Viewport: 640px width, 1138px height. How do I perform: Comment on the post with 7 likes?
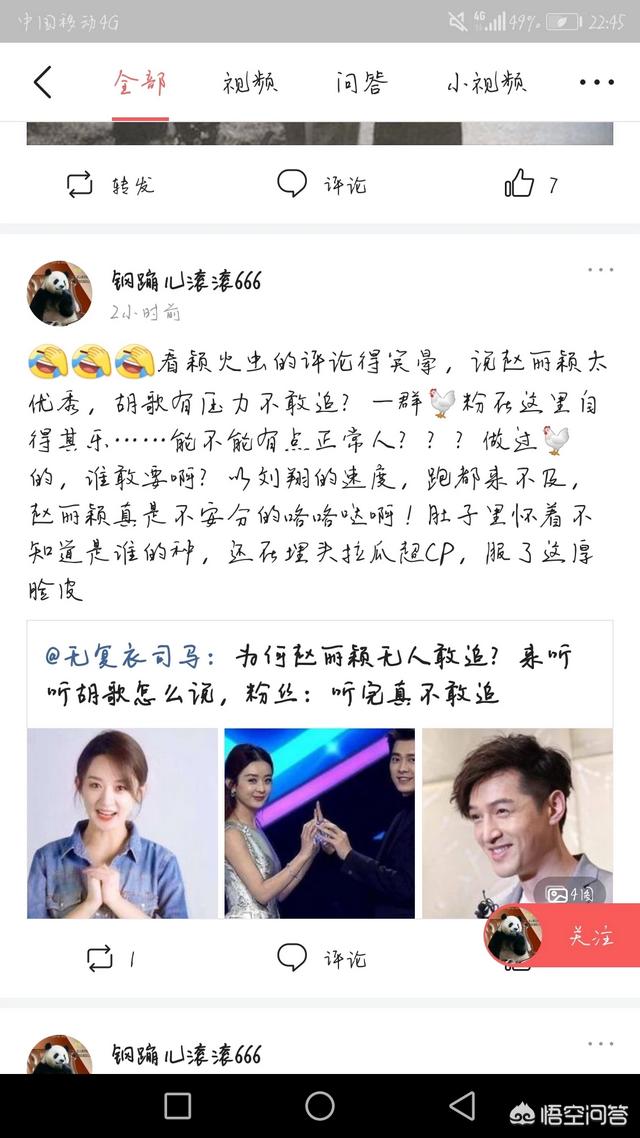[322, 184]
